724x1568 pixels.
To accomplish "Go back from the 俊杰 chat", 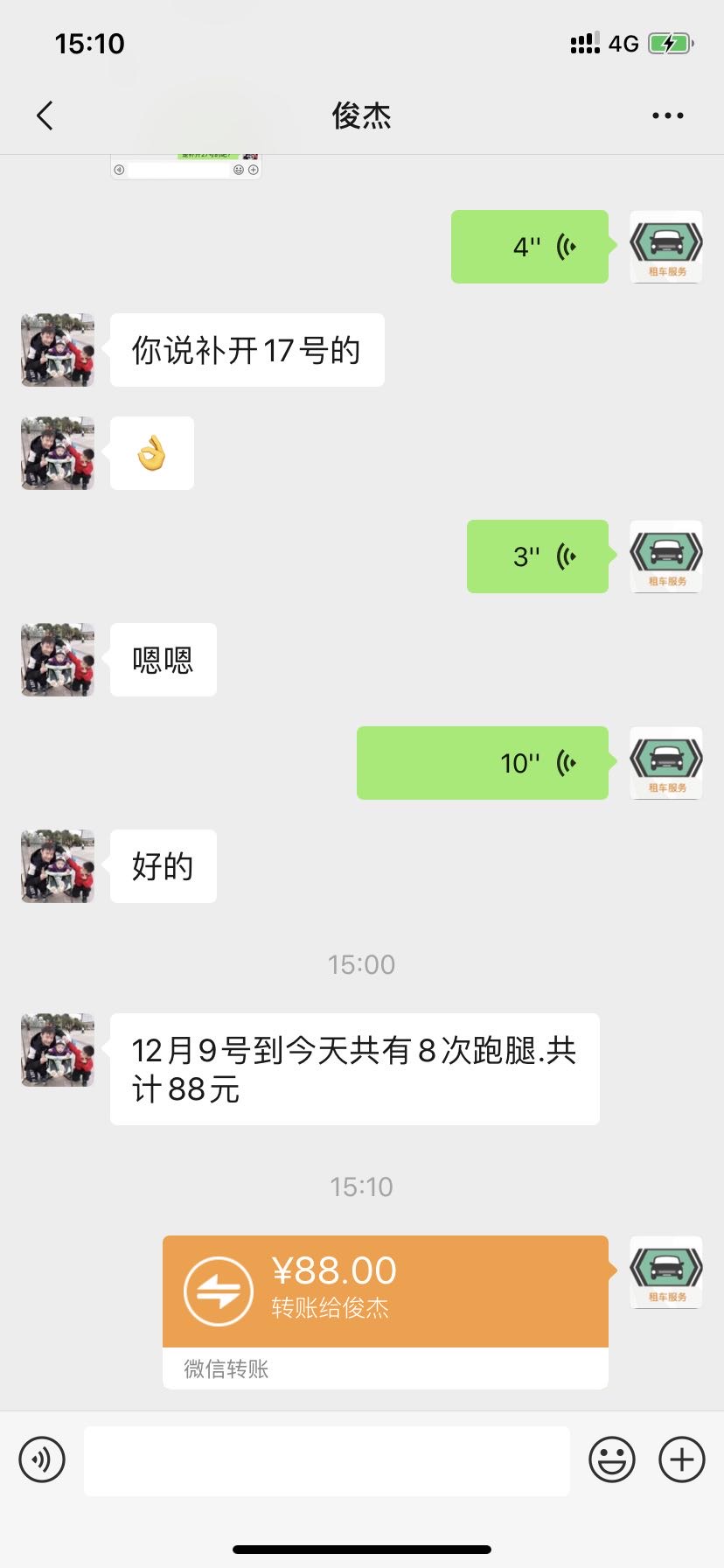I will [45, 115].
